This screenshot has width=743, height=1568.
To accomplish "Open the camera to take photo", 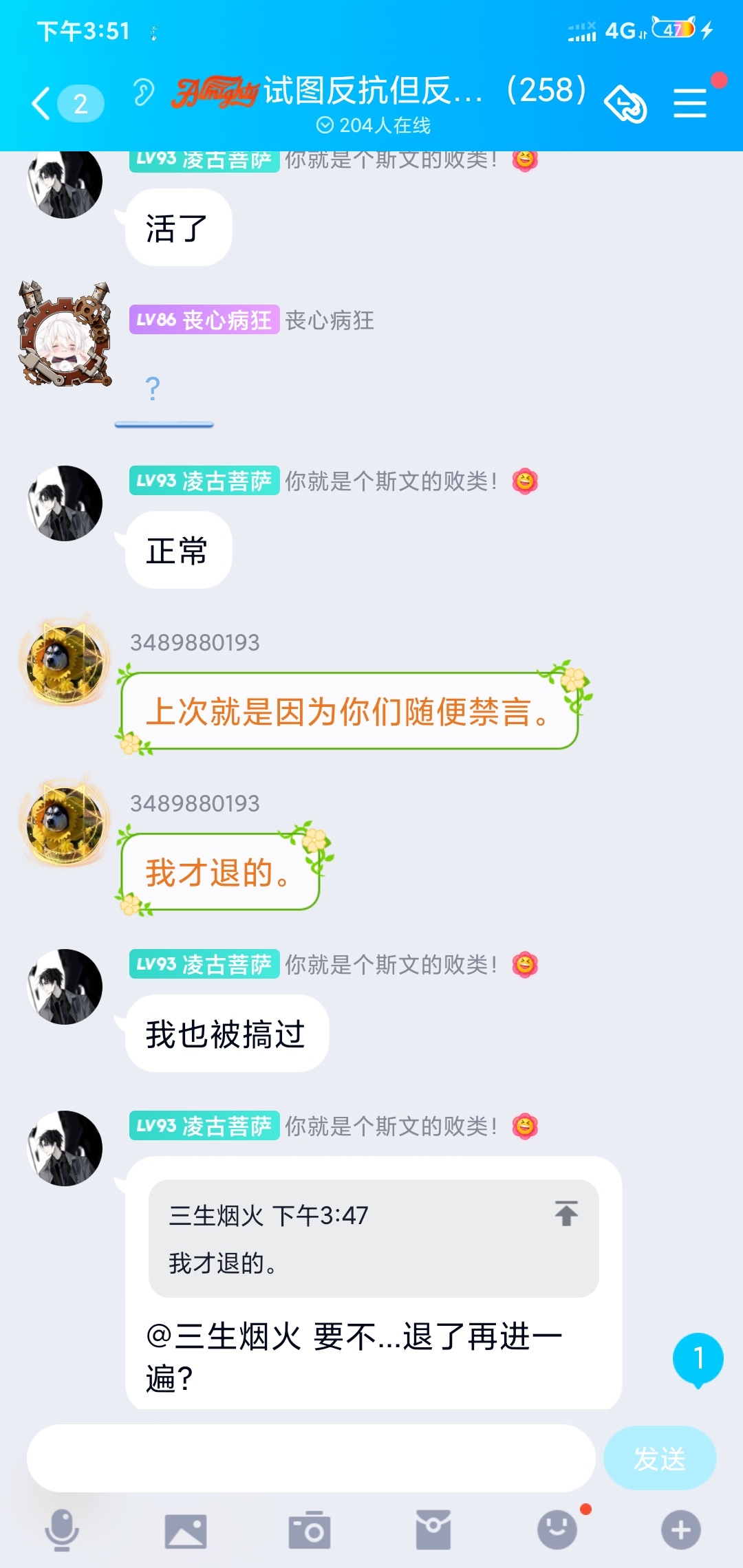I will click(310, 1530).
